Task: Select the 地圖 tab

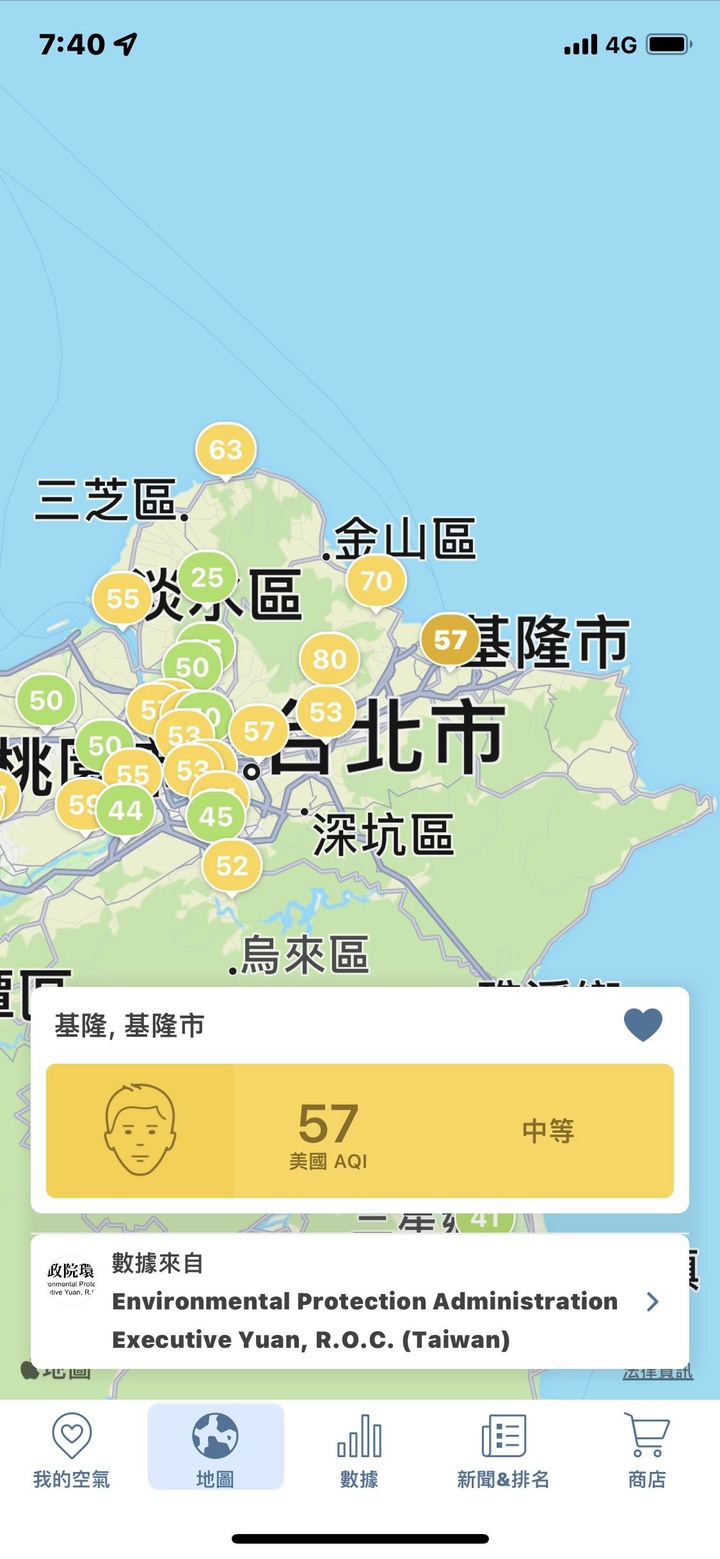Action: 215,1450
